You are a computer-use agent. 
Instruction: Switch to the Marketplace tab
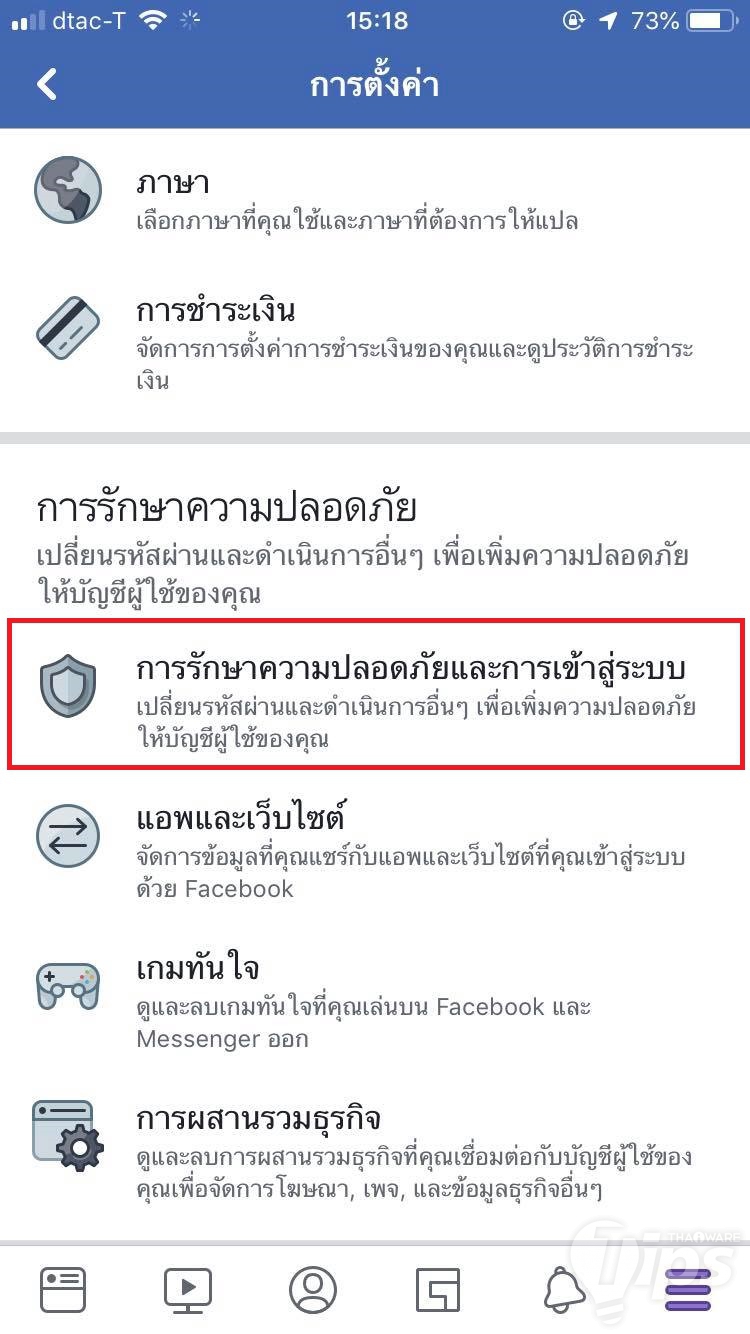click(x=437, y=1288)
